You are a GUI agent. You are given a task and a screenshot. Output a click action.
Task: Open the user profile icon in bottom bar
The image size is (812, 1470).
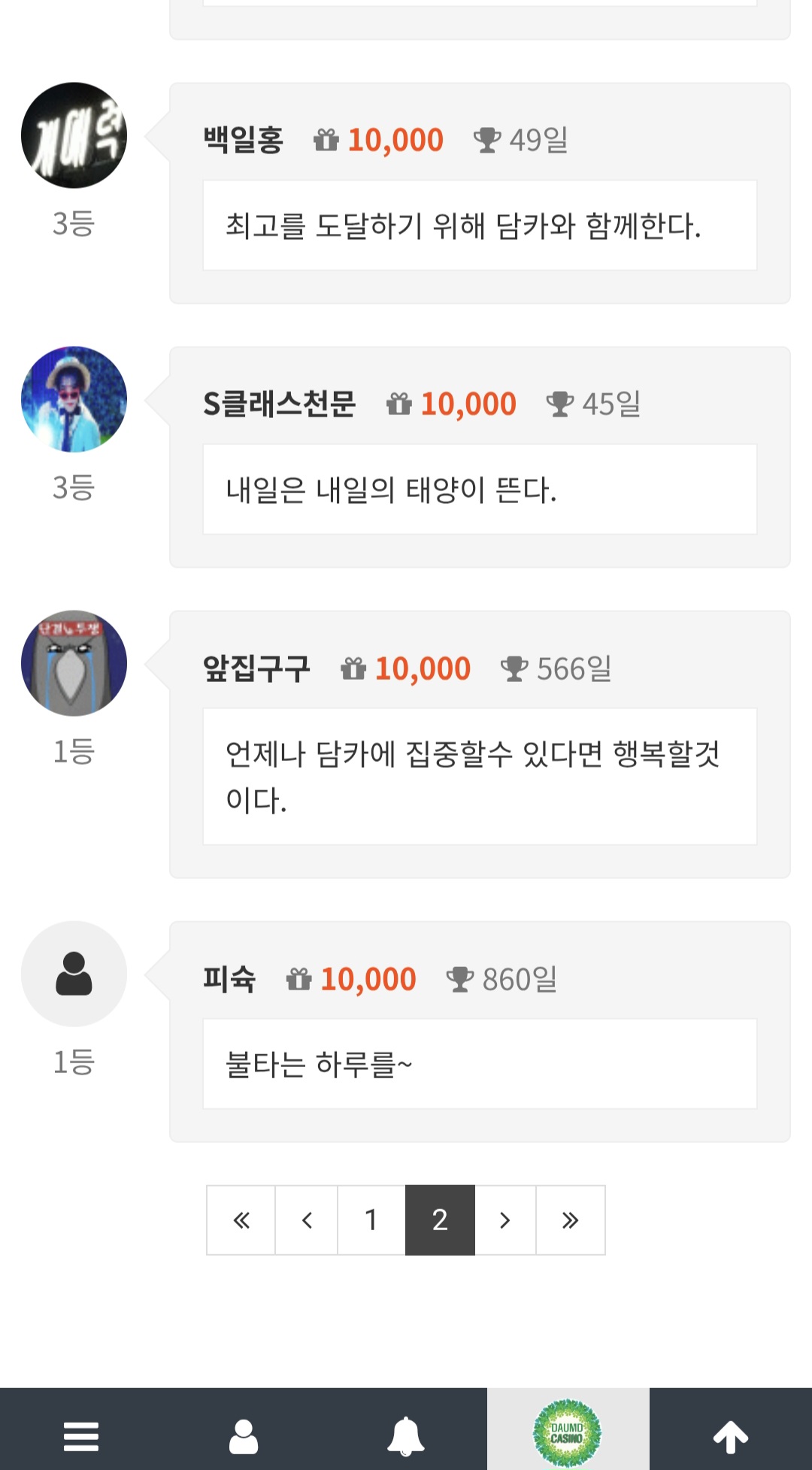(x=244, y=1436)
